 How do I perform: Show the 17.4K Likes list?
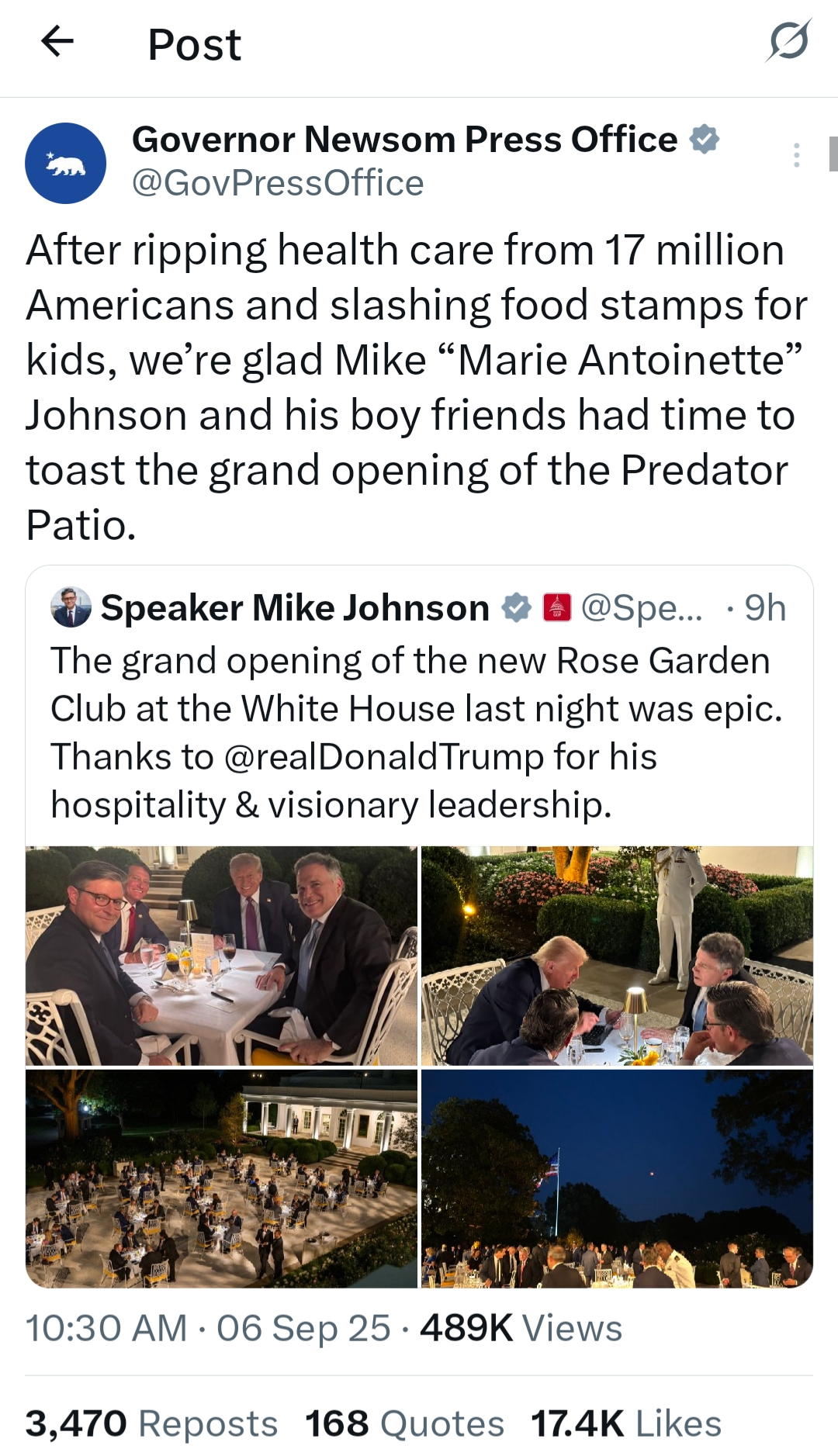625,1423
